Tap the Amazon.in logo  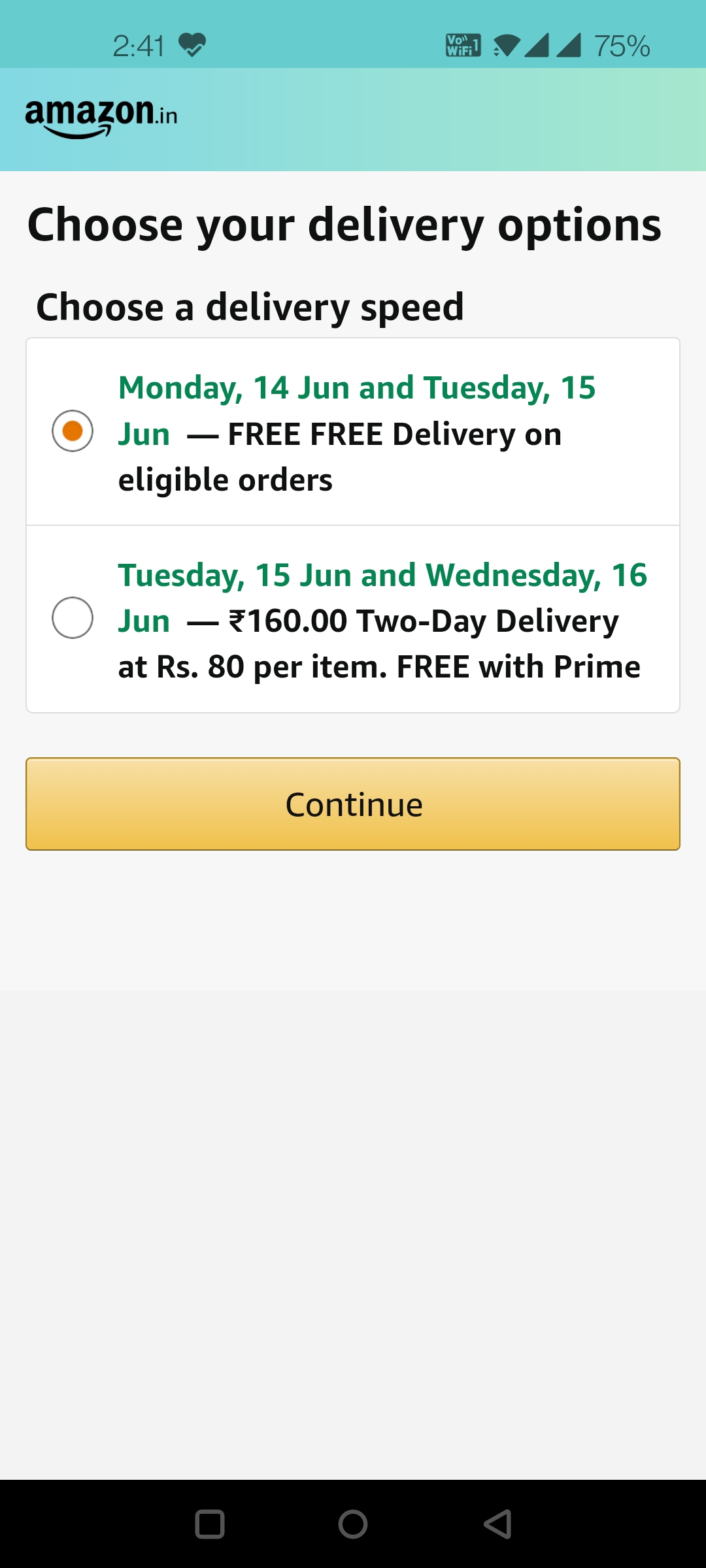coord(101,118)
